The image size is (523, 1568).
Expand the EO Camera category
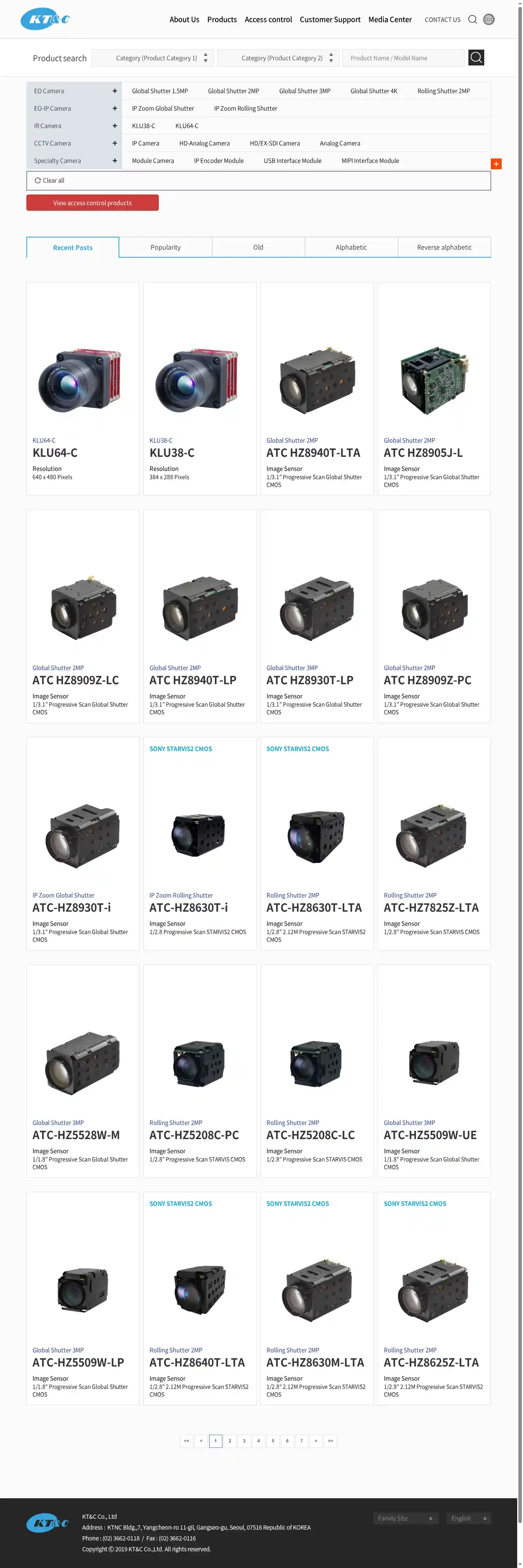pyautogui.click(x=114, y=91)
